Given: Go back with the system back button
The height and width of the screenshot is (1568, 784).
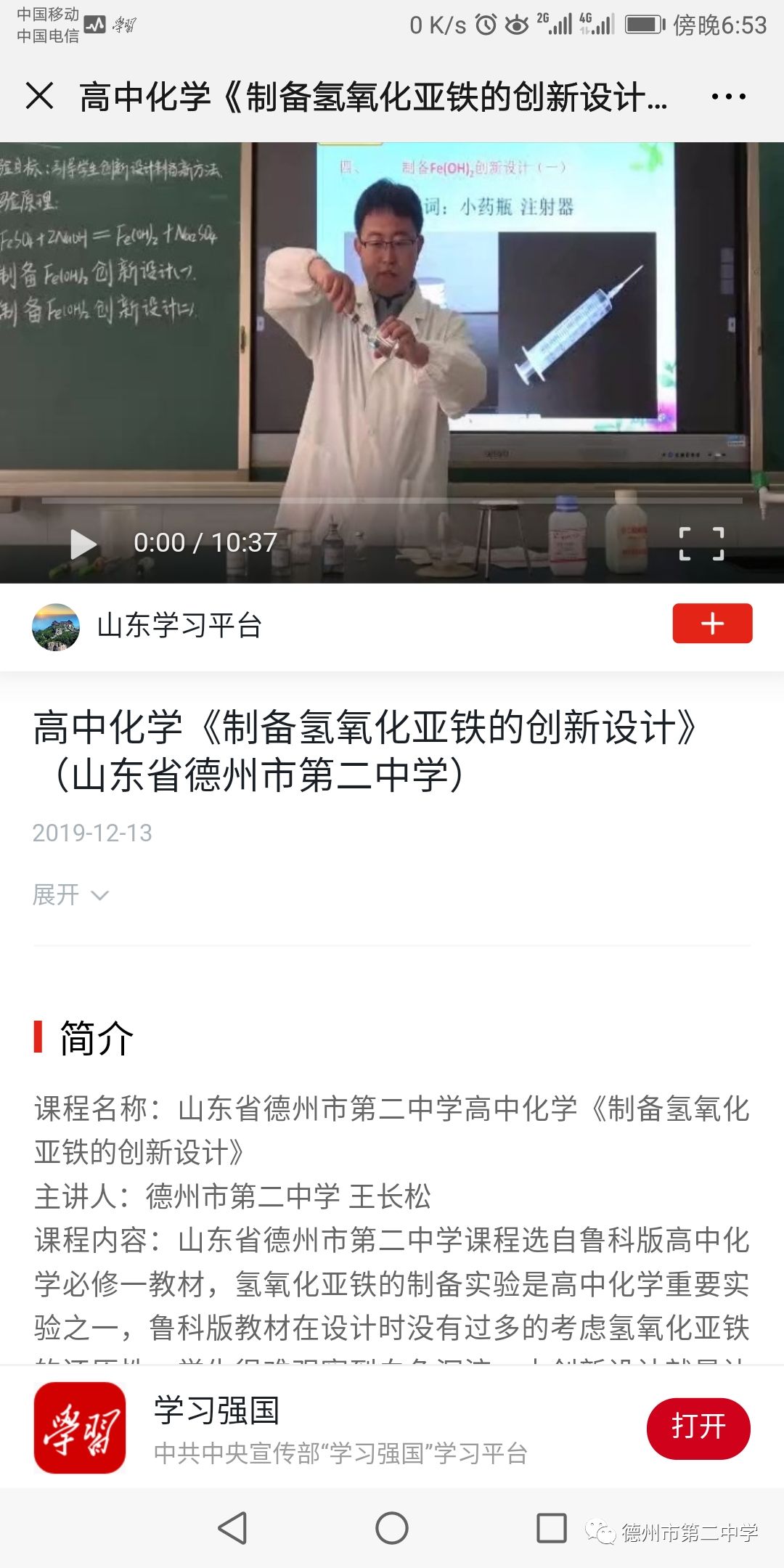Looking at the screenshot, I should 233,1528.
